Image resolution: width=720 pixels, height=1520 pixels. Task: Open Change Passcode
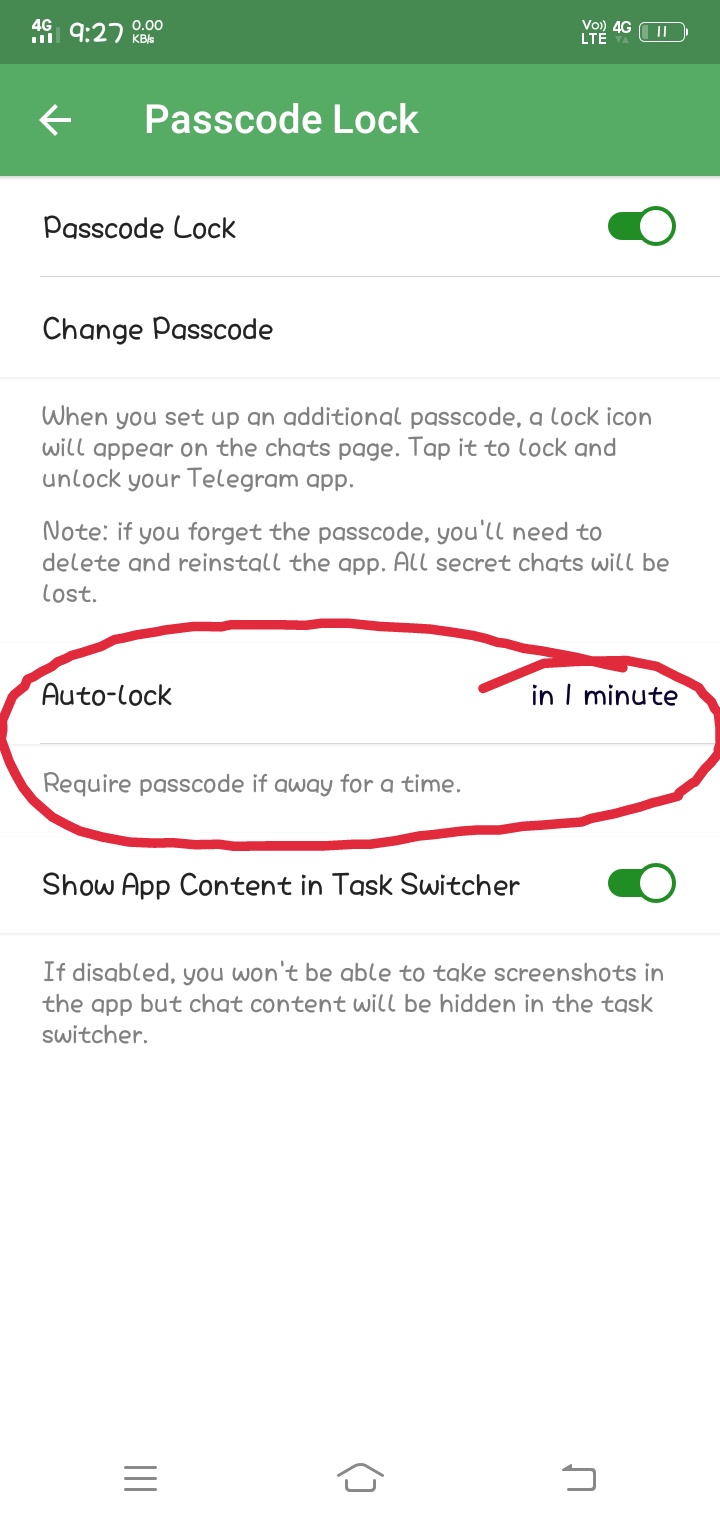158,329
